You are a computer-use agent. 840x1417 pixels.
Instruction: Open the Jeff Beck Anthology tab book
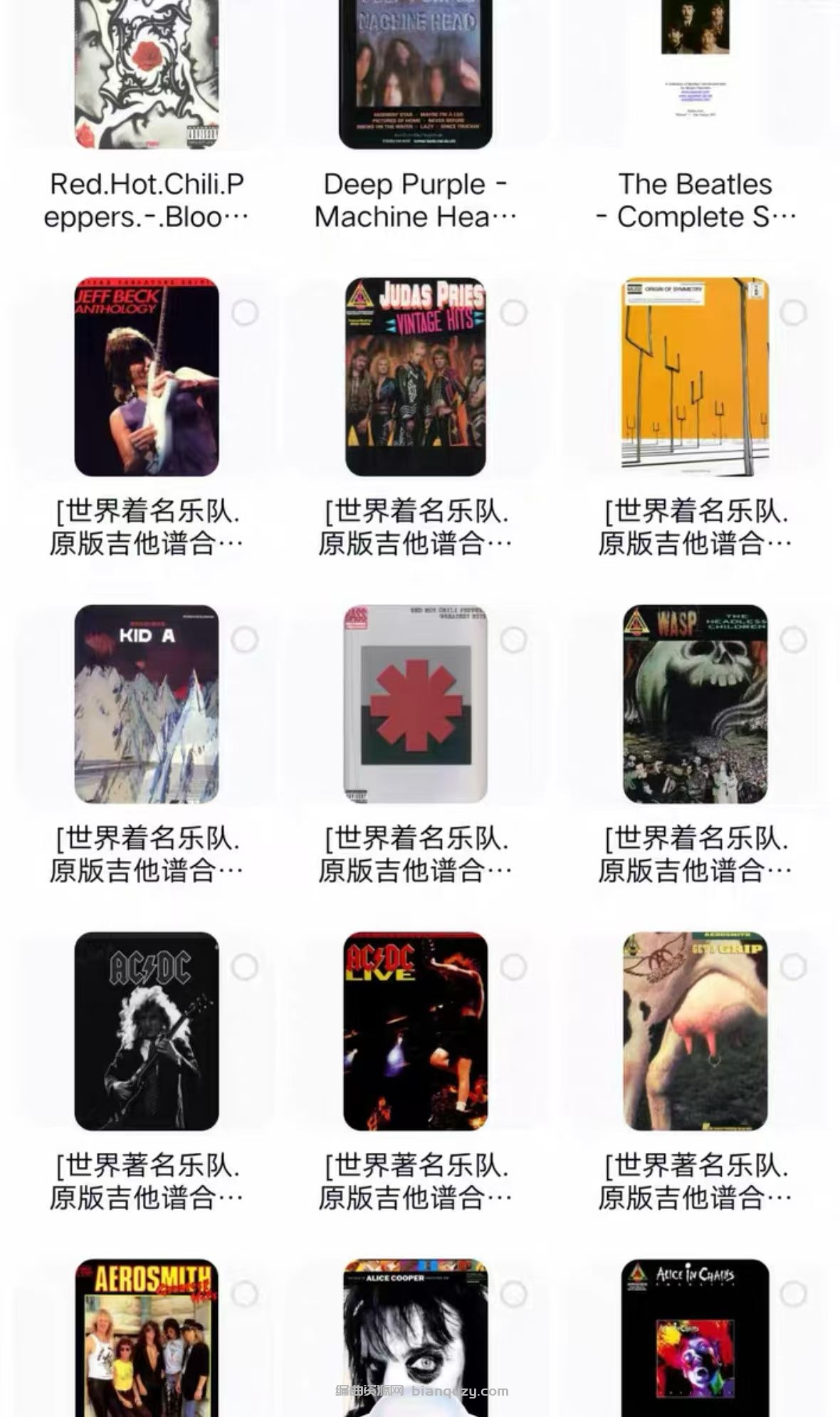click(x=147, y=377)
